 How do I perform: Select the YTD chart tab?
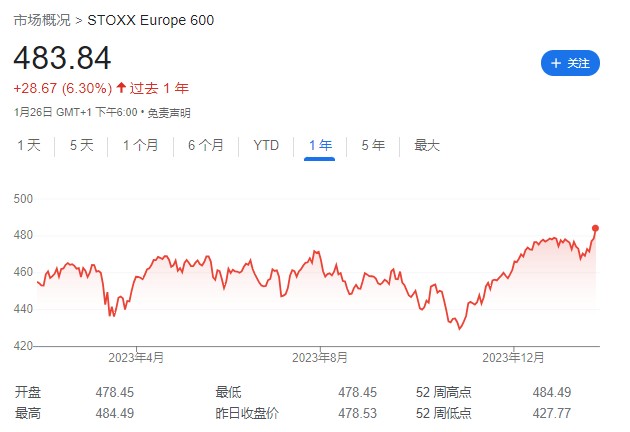pos(266,145)
